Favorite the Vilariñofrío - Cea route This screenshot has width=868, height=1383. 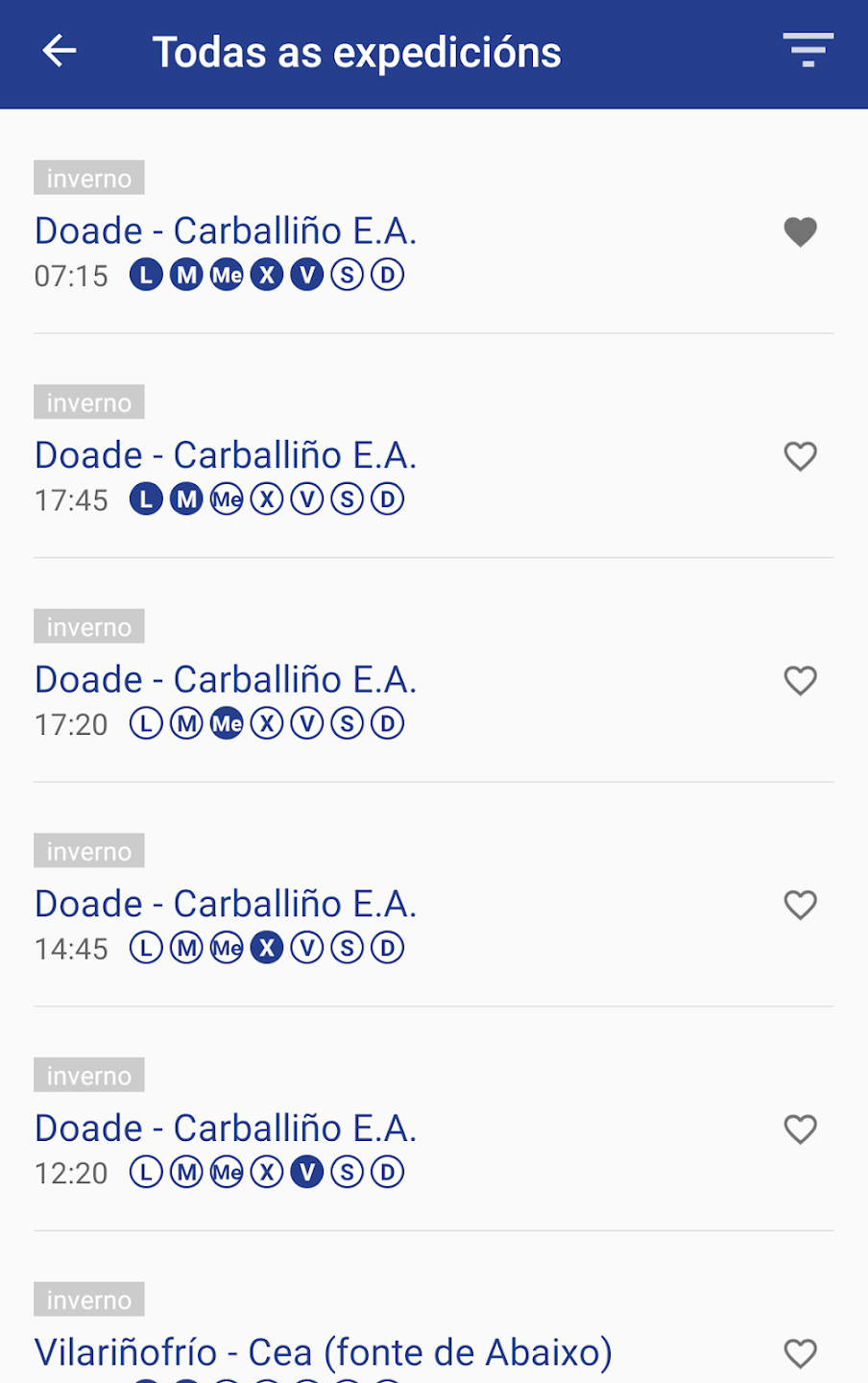[800, 1353]
